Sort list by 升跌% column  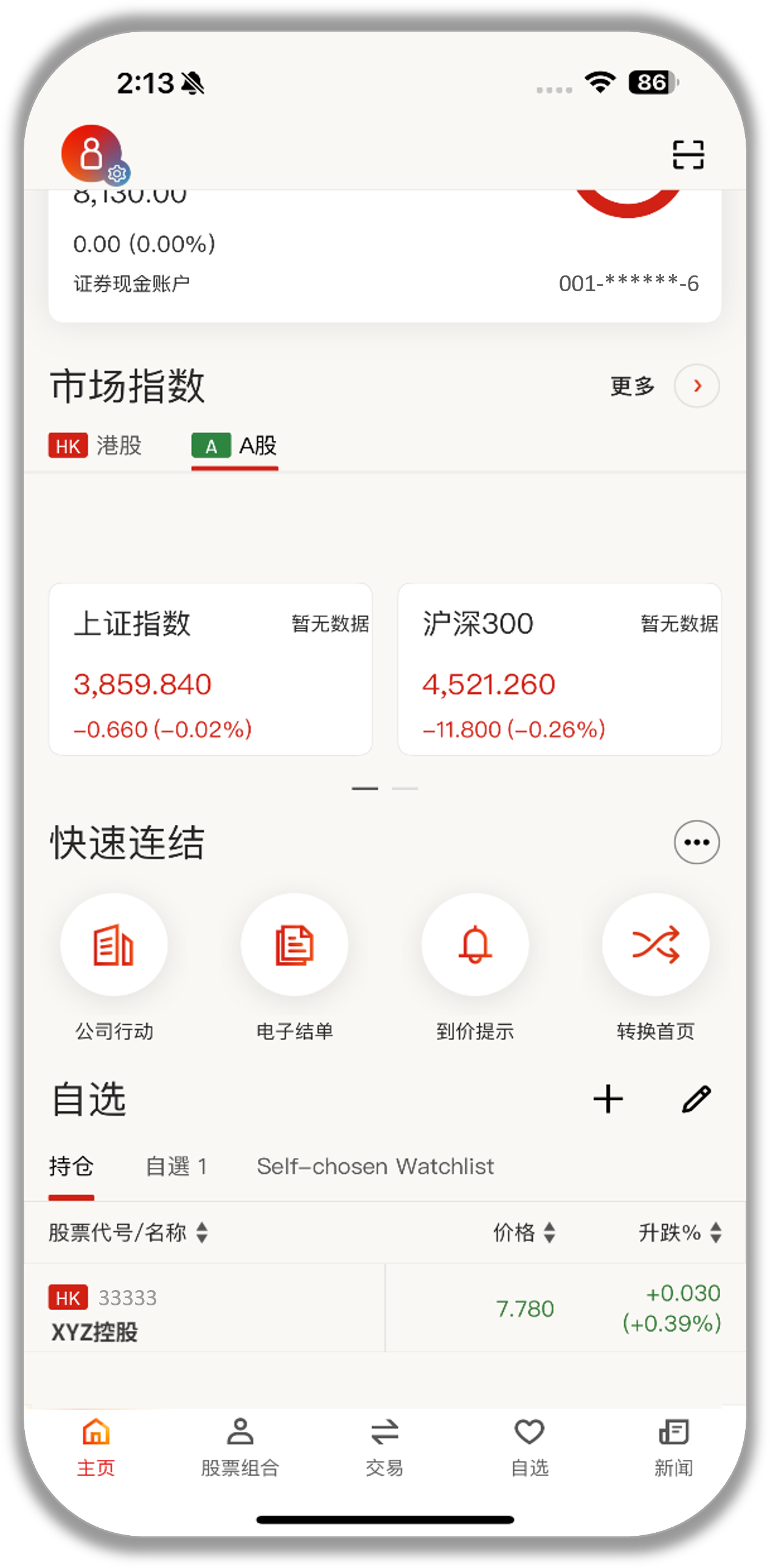coord(679,1232)
